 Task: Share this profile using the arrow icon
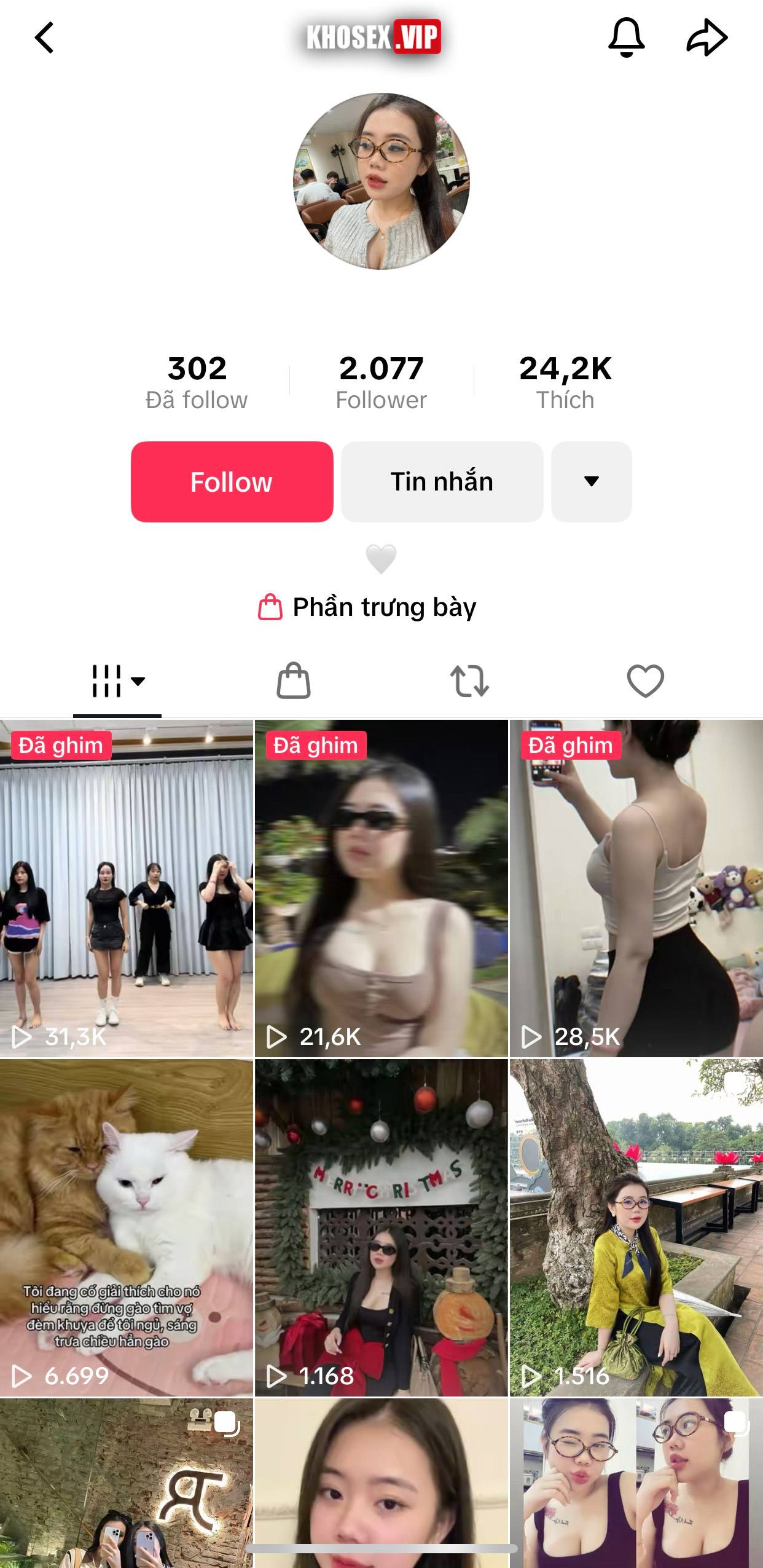(706, 37)
